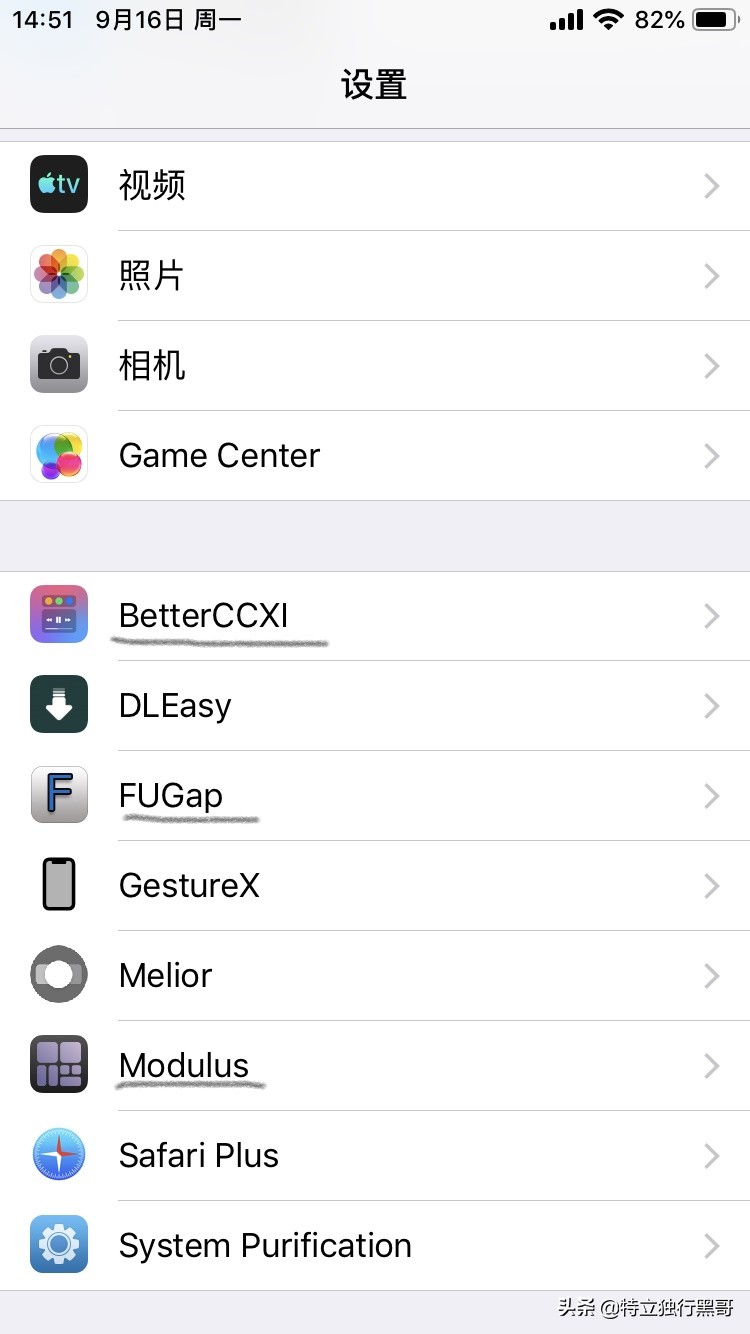The image size is (750, 1334).
Task: Select the 相机 camera icon
Action: 58,365
